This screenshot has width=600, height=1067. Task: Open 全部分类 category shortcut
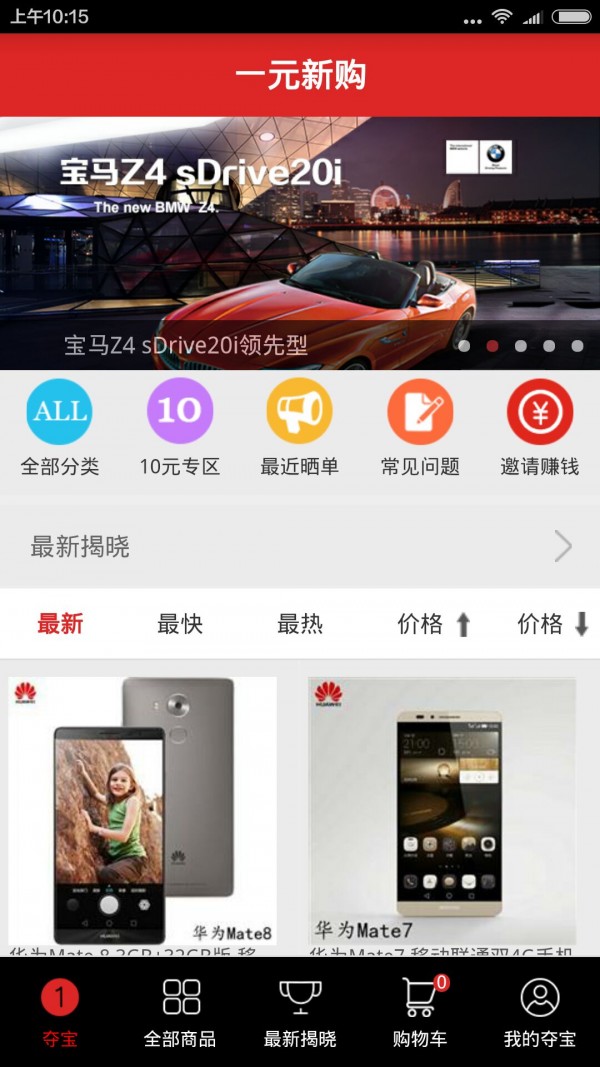tap(59, 427)
